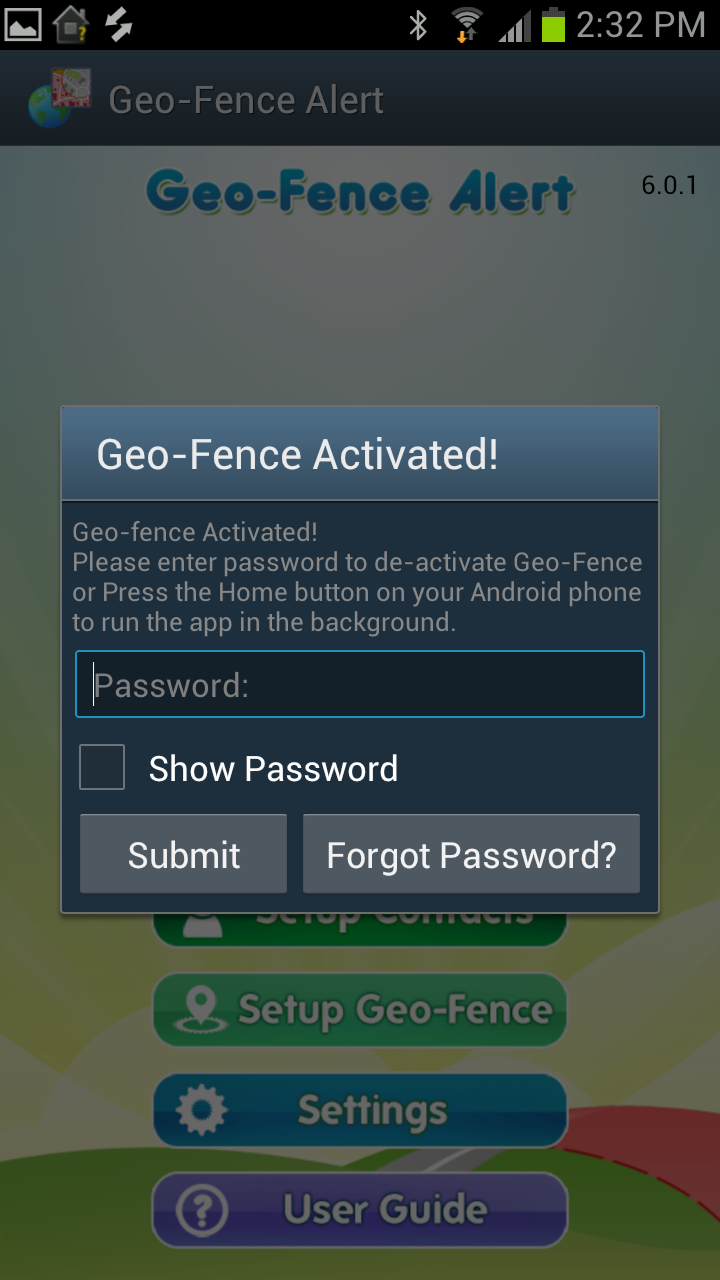This screenshot has height=1280, width=720.
Task: Submit the entered password
Action: coord(184,854)
